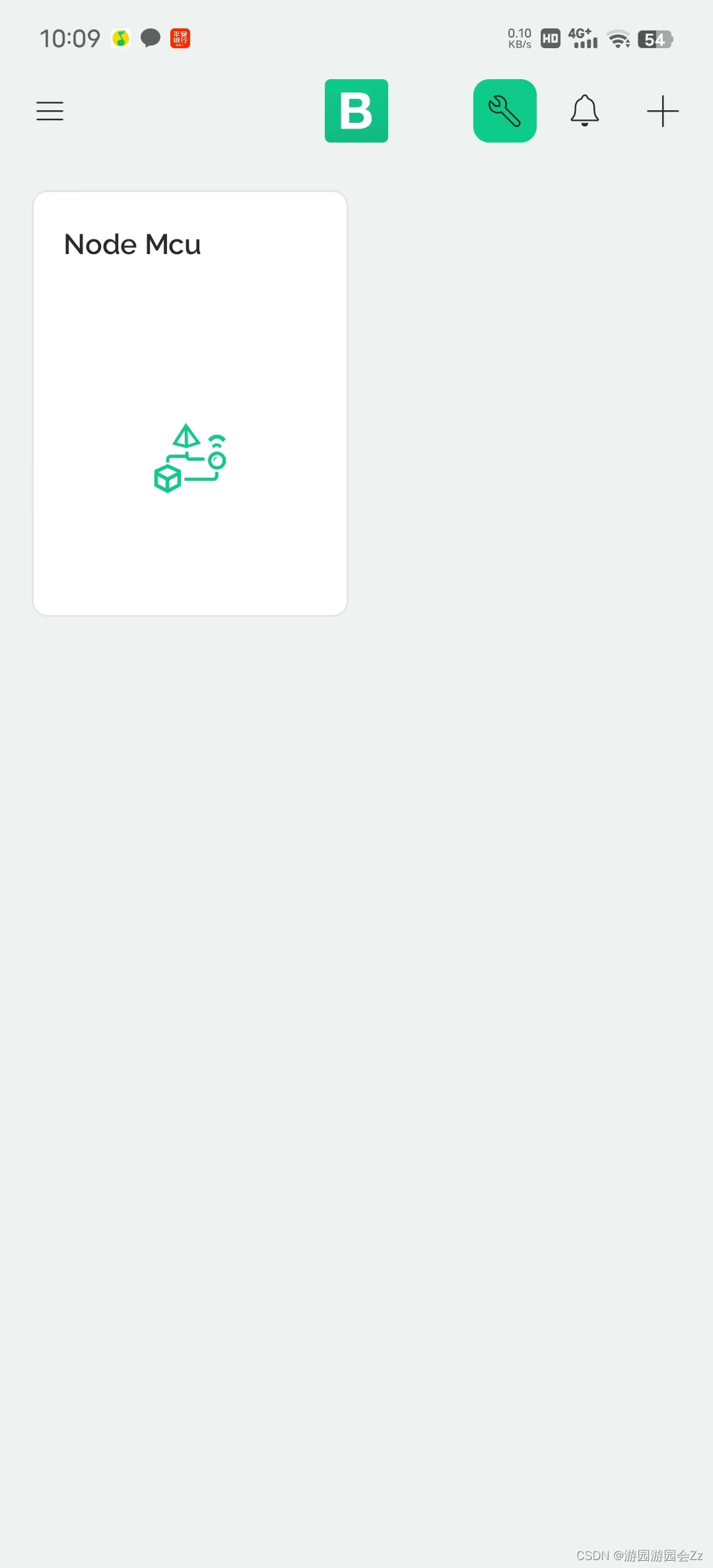
Task: Add a new device with the plus icon
Action: (x=663, y=111)
